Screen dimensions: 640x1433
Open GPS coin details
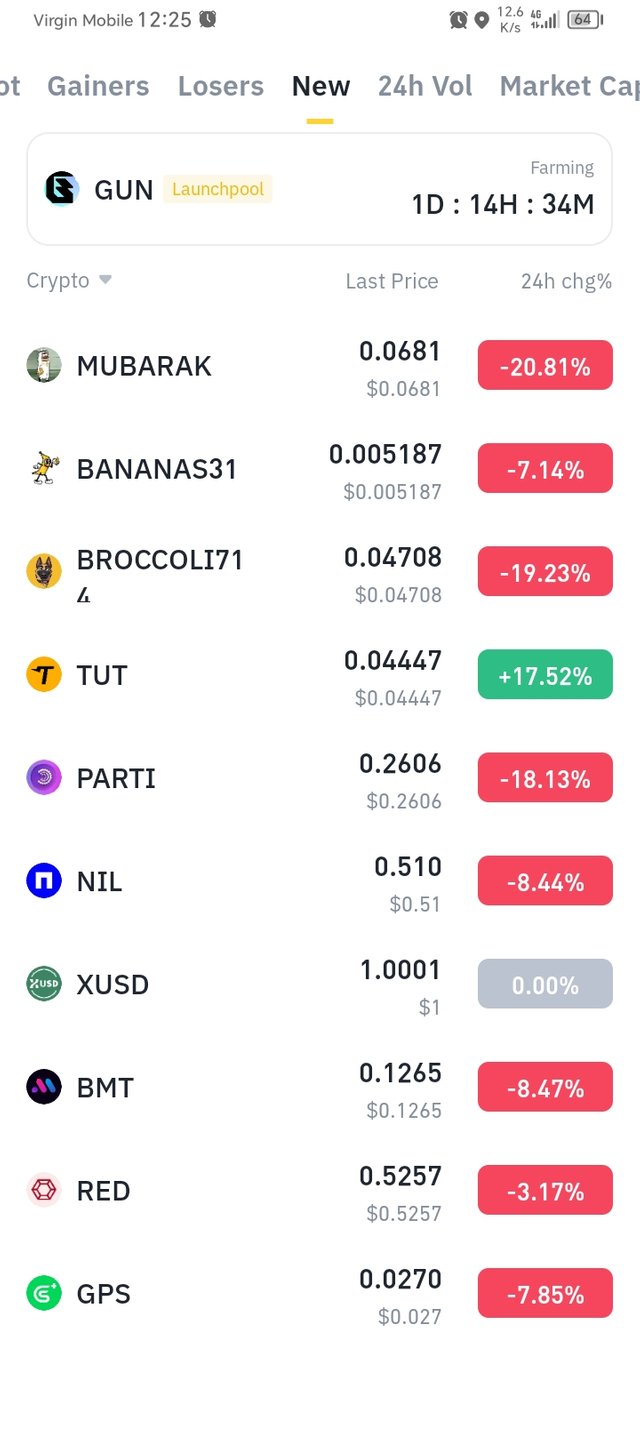[x=104, y=1294]
